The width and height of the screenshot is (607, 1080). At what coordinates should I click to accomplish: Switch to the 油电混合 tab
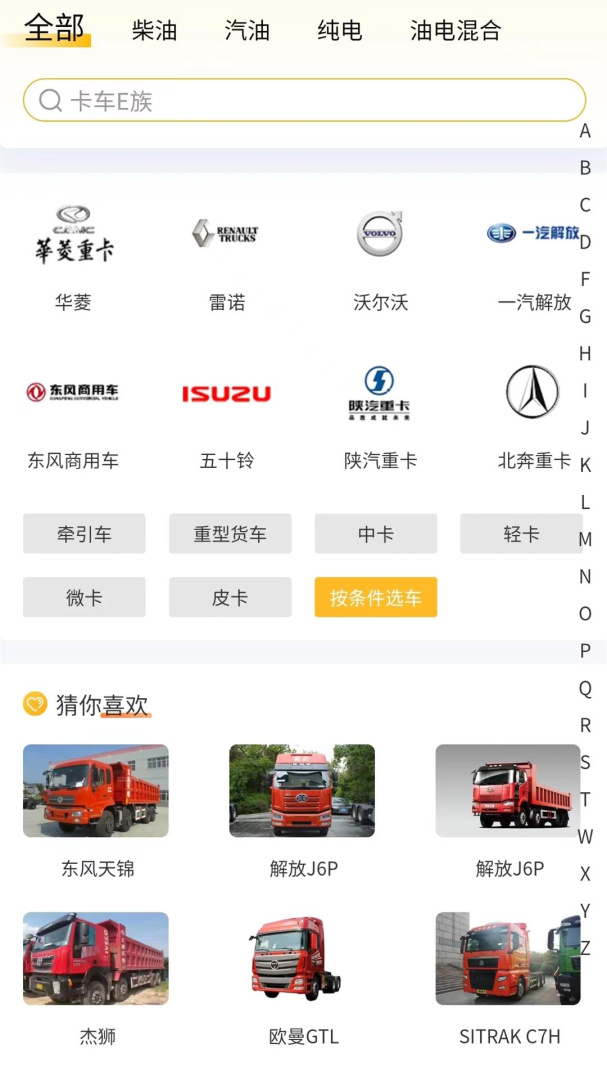point(455,30)
